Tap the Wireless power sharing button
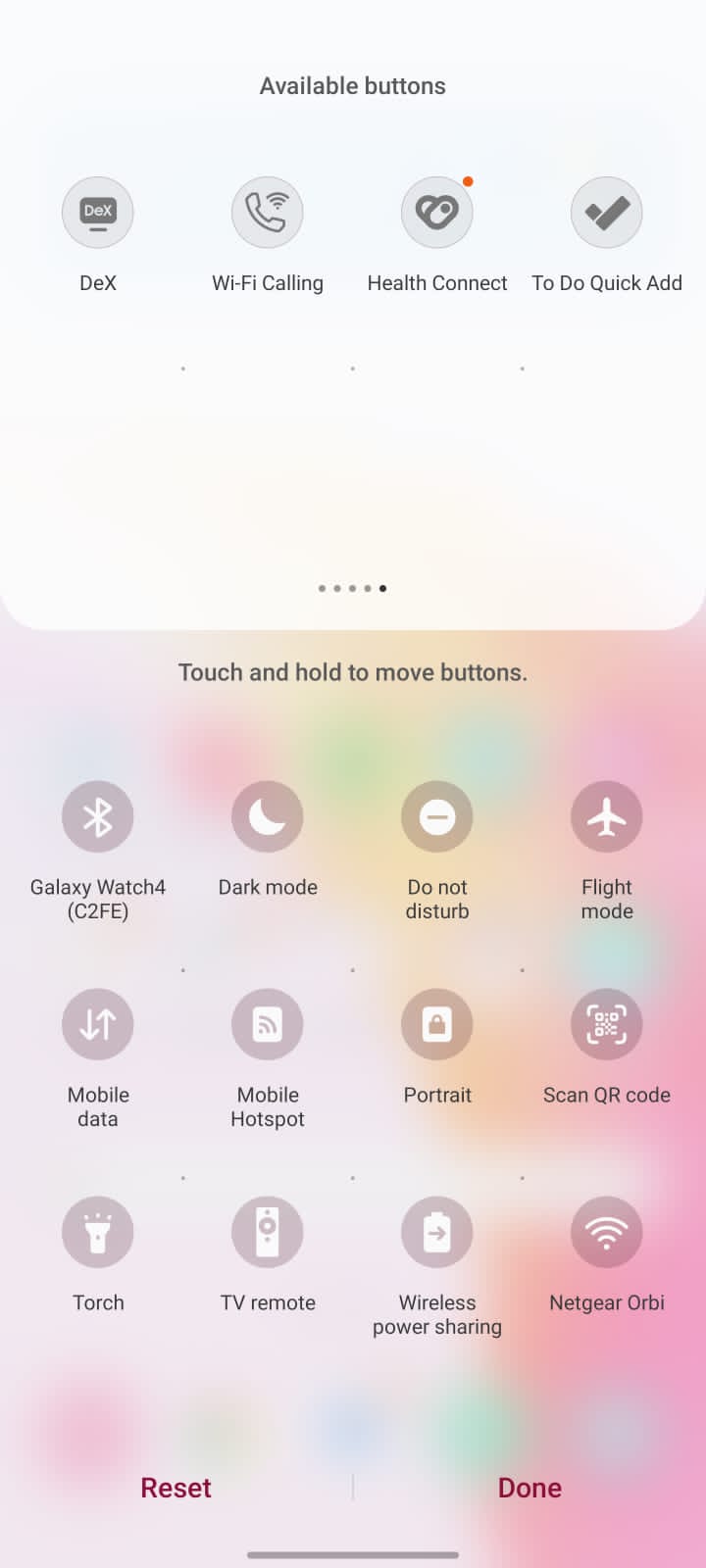706x1568 pixels. tap(437, 1233)
